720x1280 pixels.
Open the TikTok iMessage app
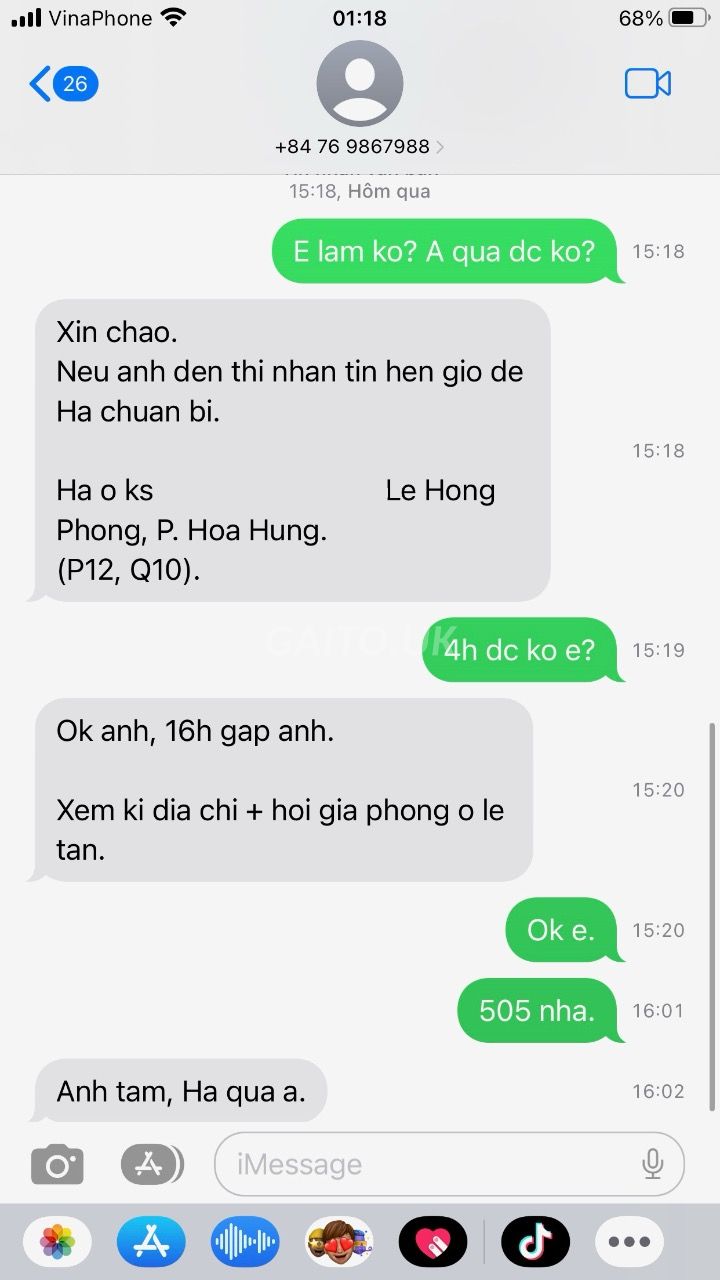click(535, 1243)
